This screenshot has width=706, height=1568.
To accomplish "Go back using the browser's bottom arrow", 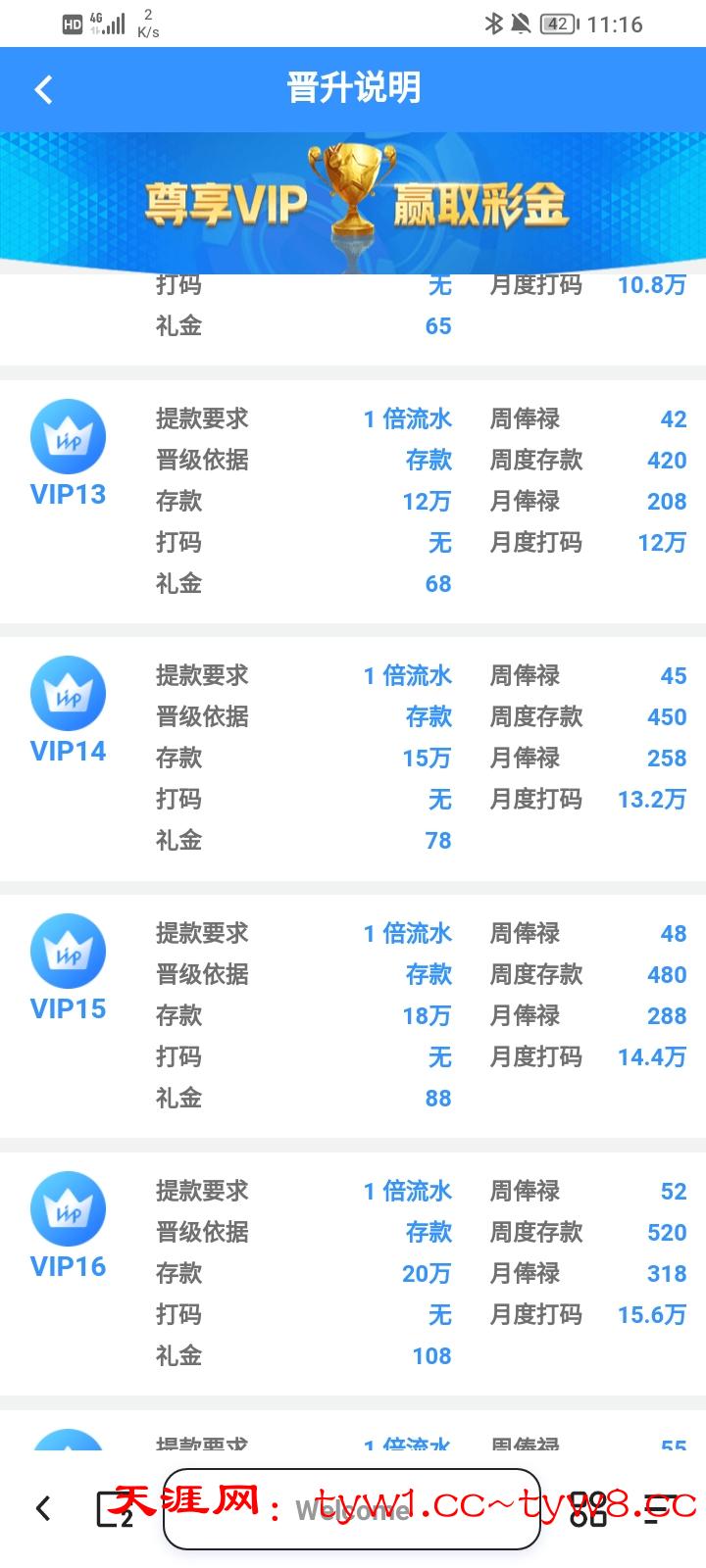I will click(x=43, y=1508).
